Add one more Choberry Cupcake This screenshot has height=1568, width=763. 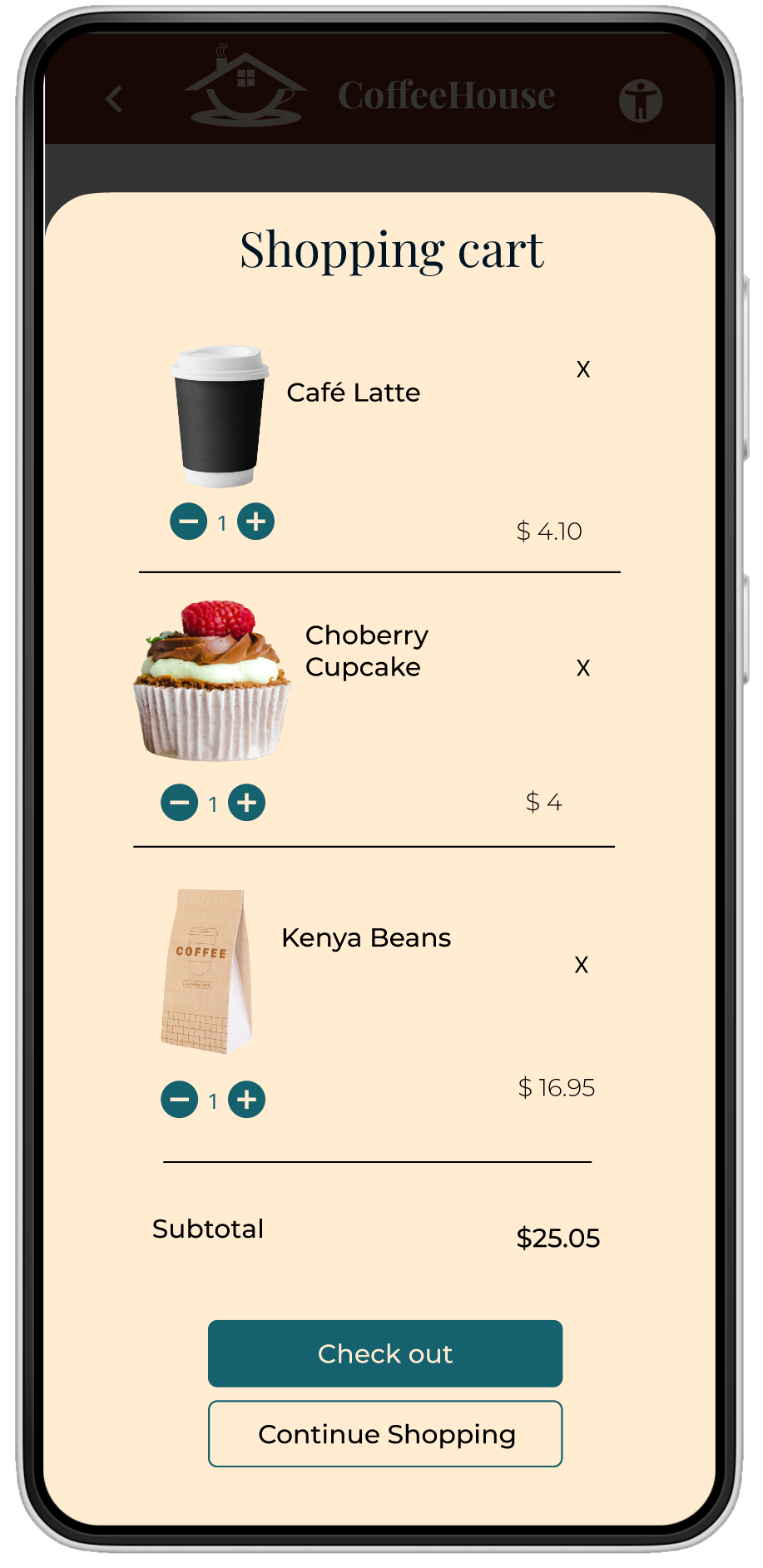point(247,803)
